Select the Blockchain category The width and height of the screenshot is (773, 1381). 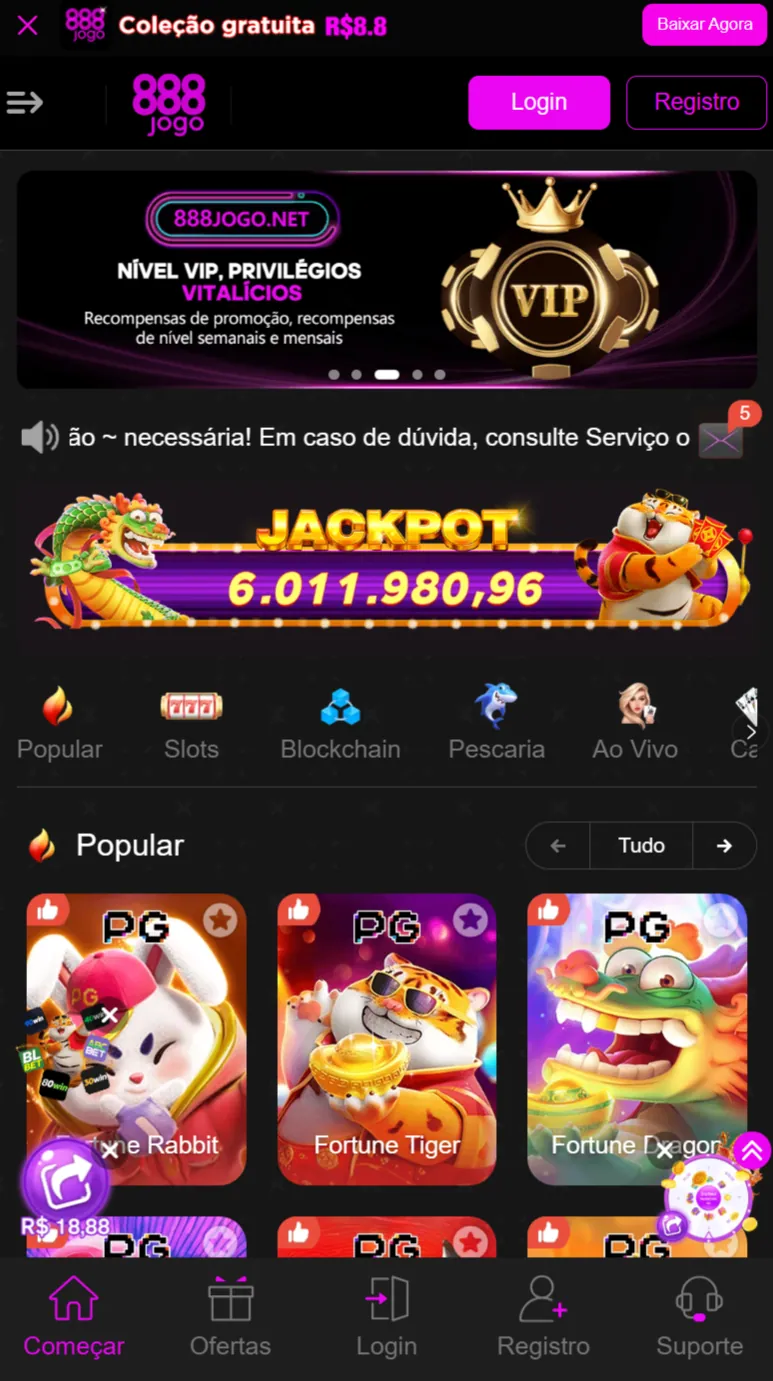pos(340,725)
